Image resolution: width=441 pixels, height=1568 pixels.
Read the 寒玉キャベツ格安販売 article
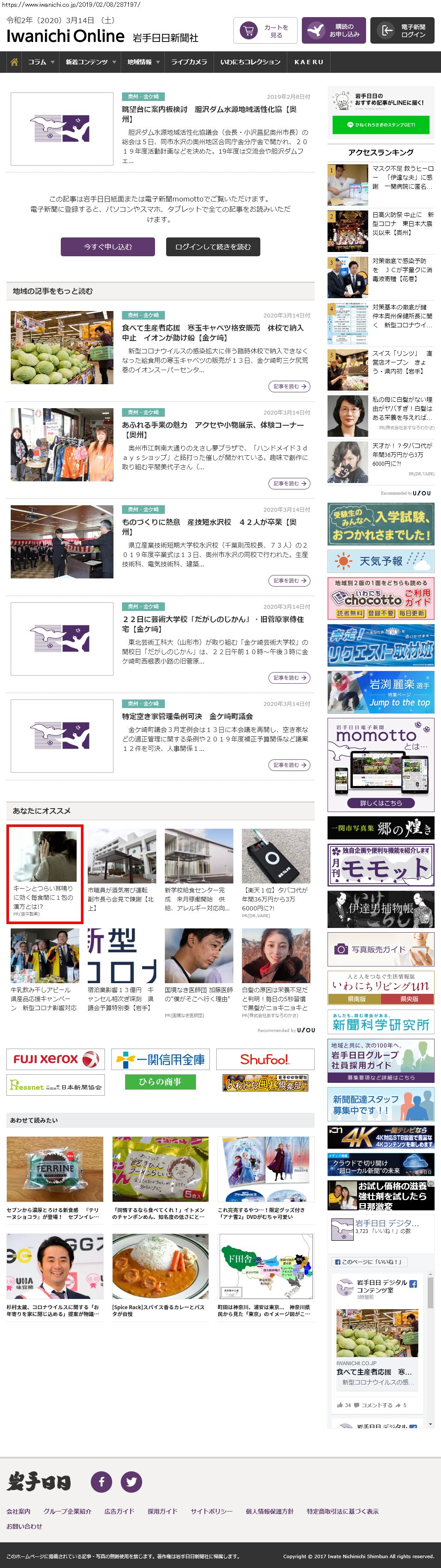point(213,332)
